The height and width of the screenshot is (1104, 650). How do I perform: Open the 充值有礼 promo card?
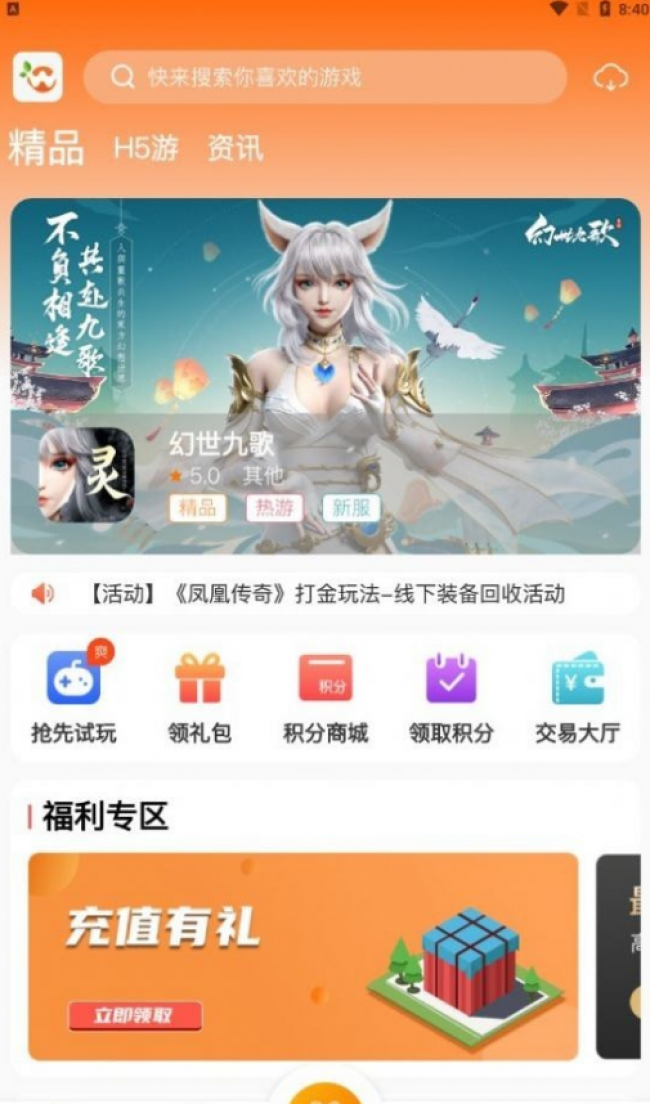[303, 956]
